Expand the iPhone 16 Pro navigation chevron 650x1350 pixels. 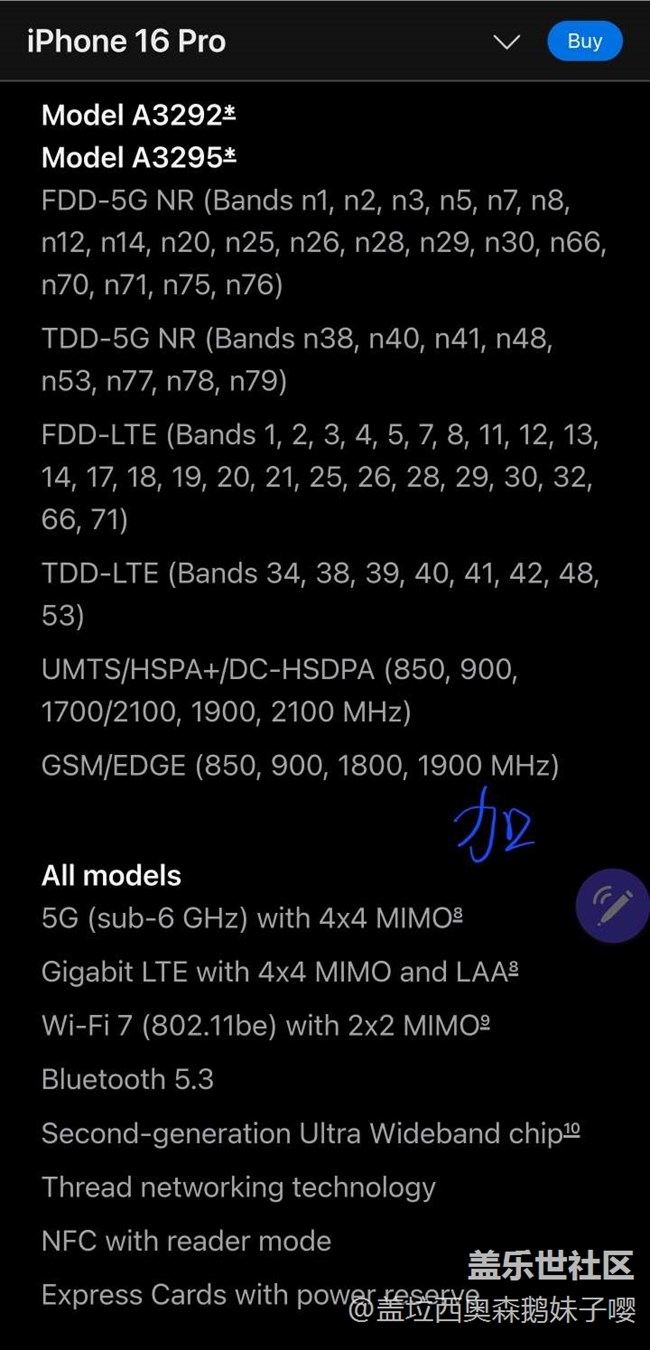coord(507,42)
